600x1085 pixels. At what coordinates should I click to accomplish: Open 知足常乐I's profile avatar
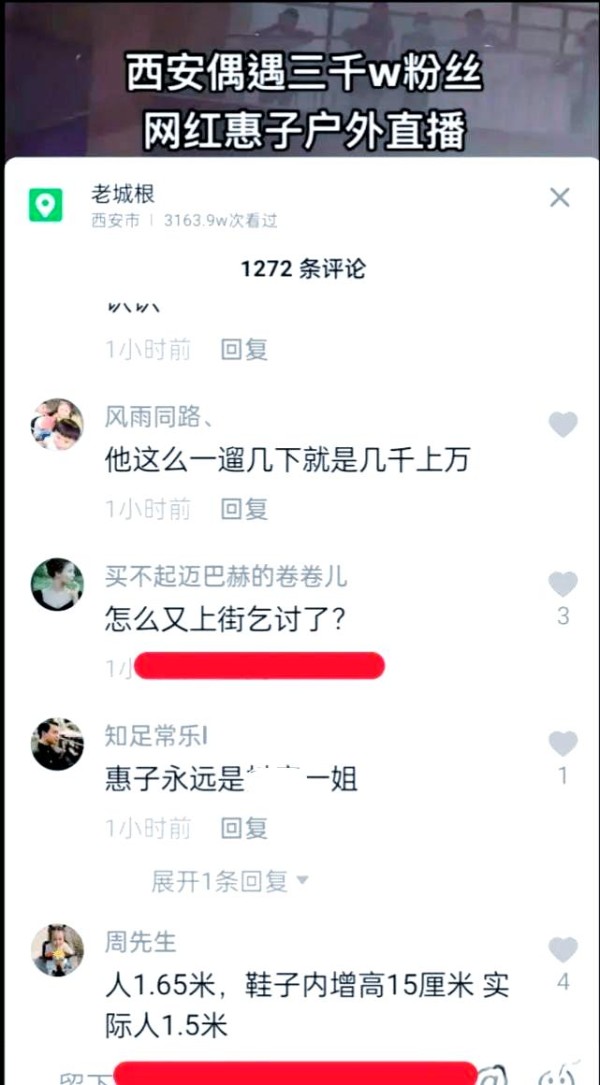coord(57,743)
